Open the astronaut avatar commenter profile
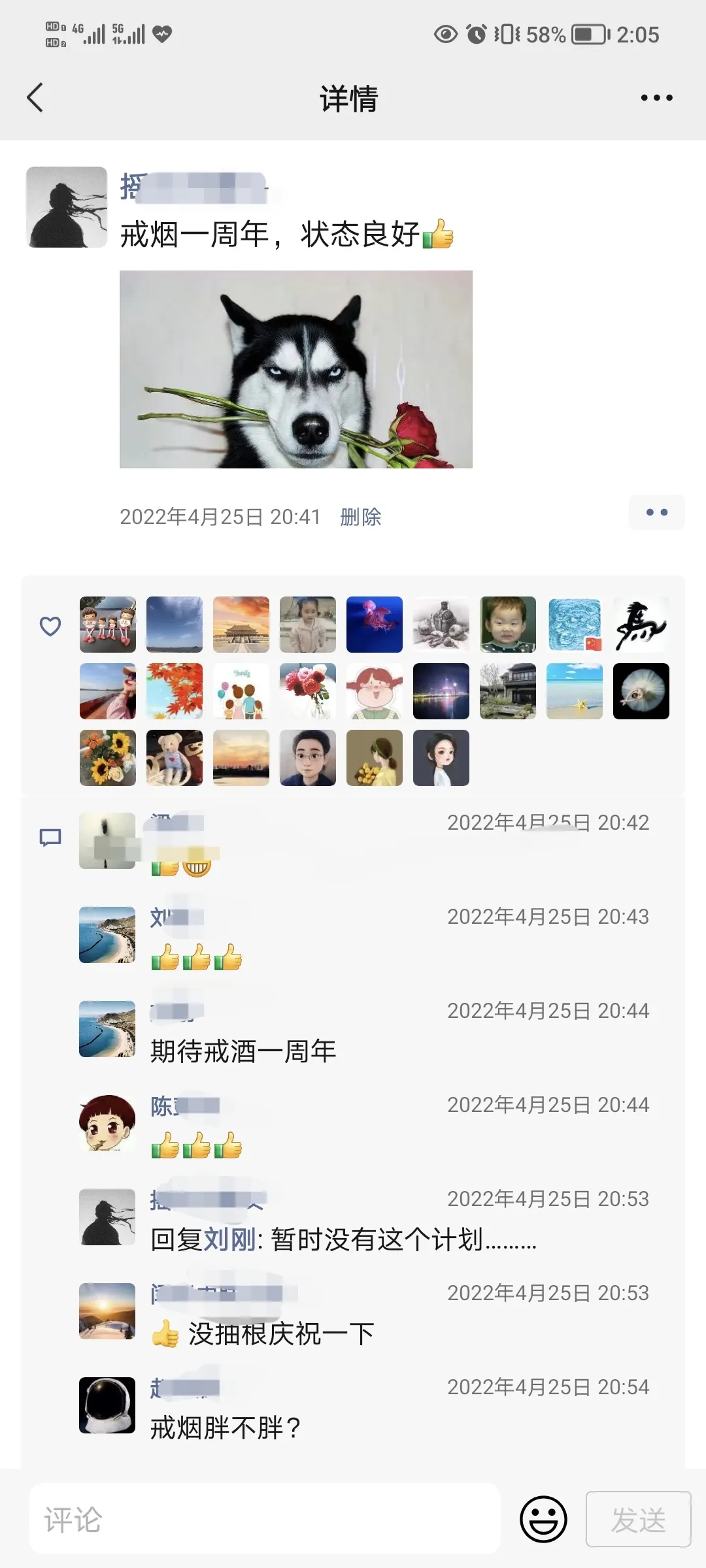706x1568 pixels. (107, 1405)
